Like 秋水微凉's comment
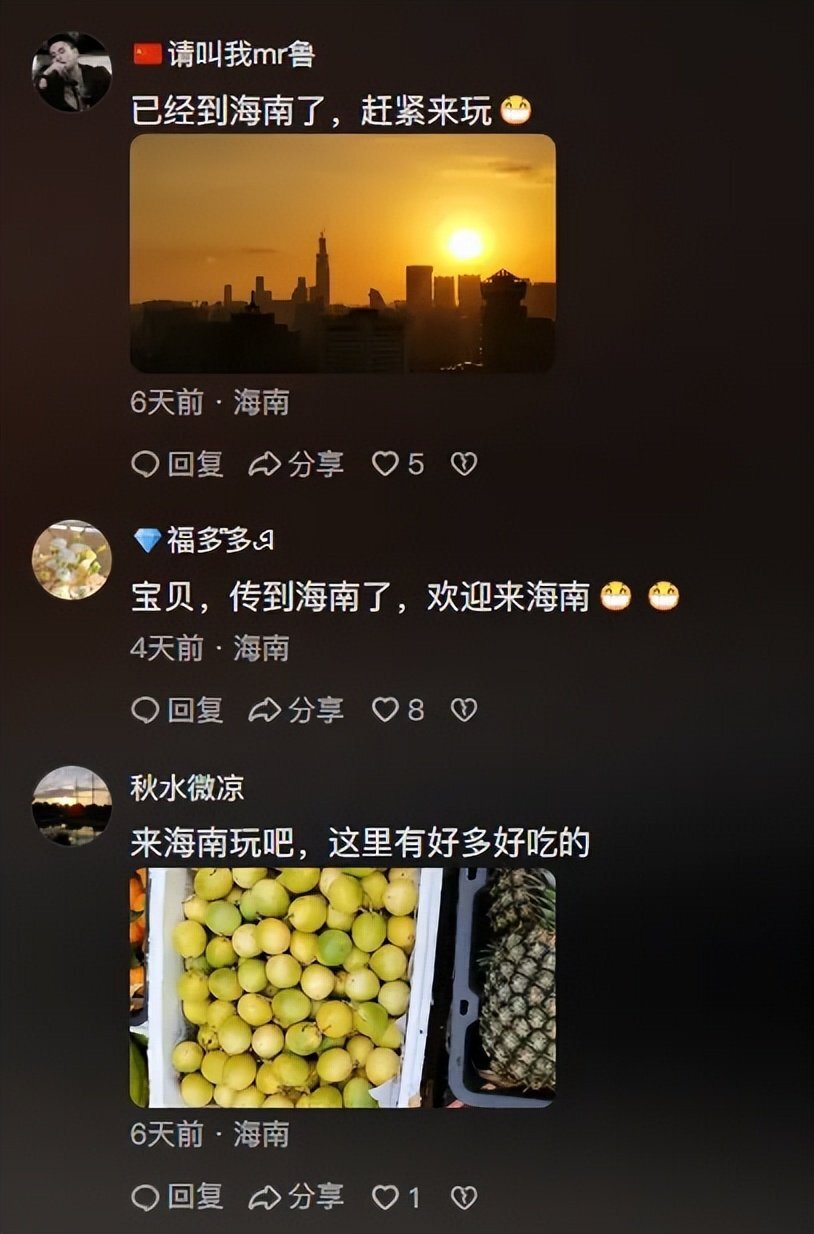814x1234 pixels. (396, 1196)
